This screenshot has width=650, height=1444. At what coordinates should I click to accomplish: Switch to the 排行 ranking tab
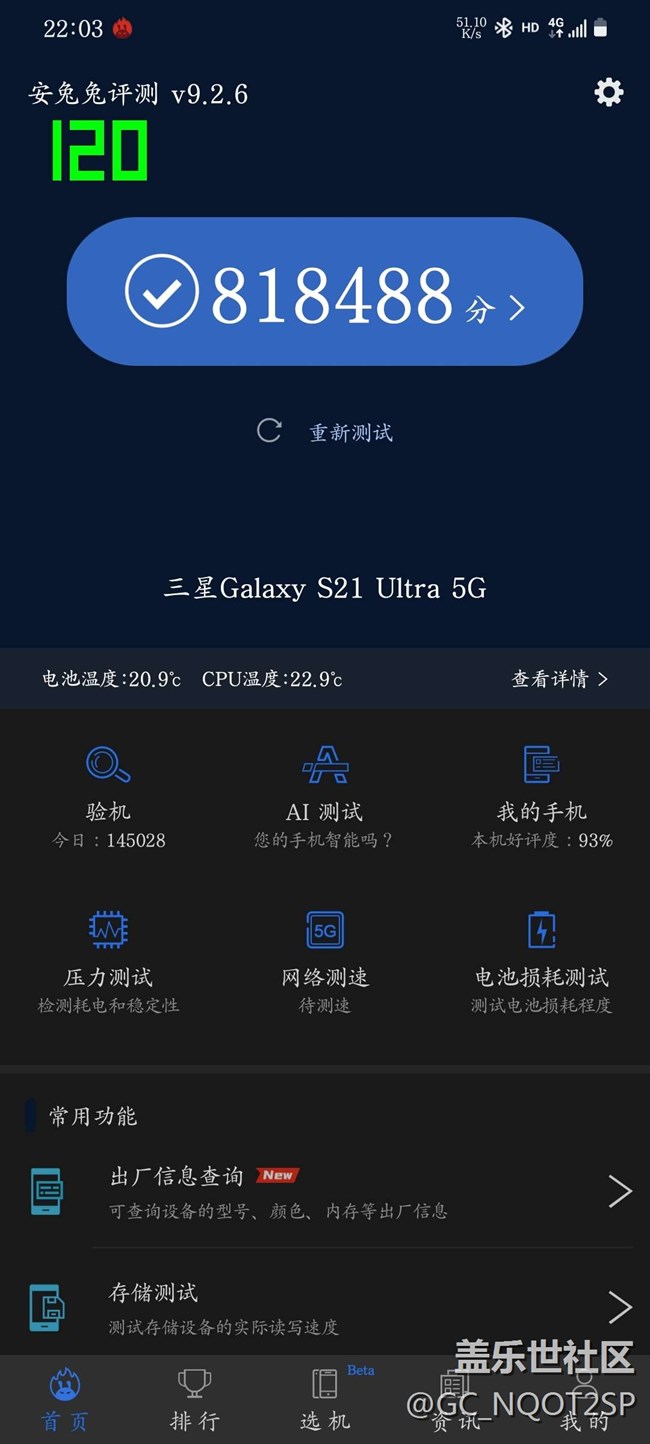[x=194, y=1400]
